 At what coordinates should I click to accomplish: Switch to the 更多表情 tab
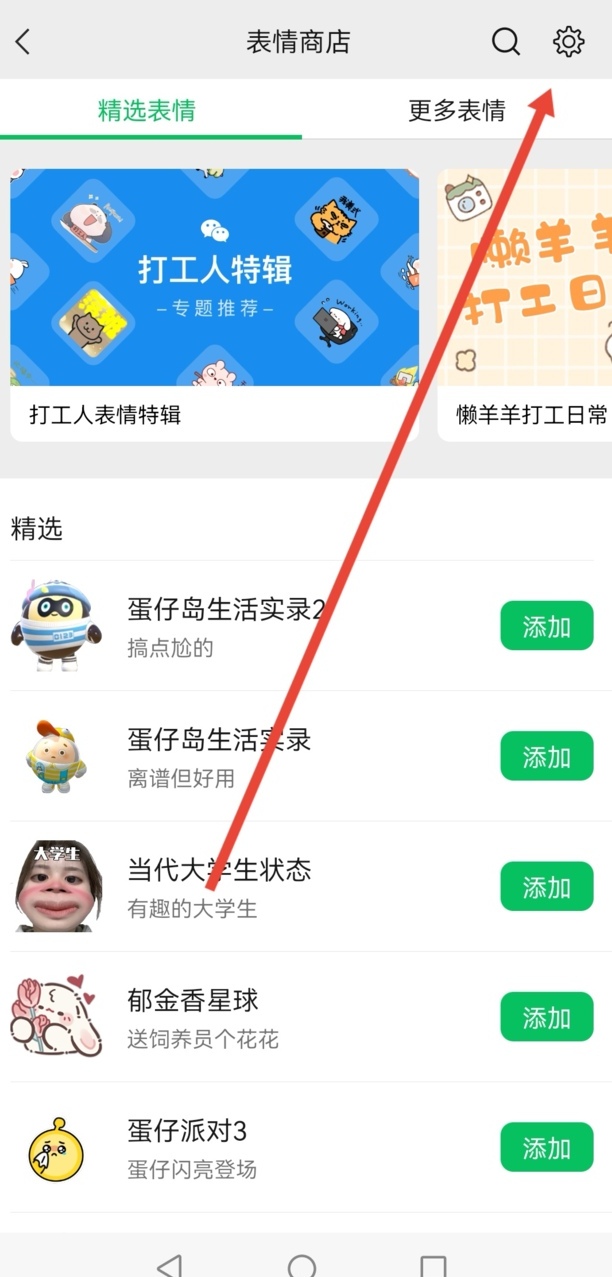click(457, 110)
